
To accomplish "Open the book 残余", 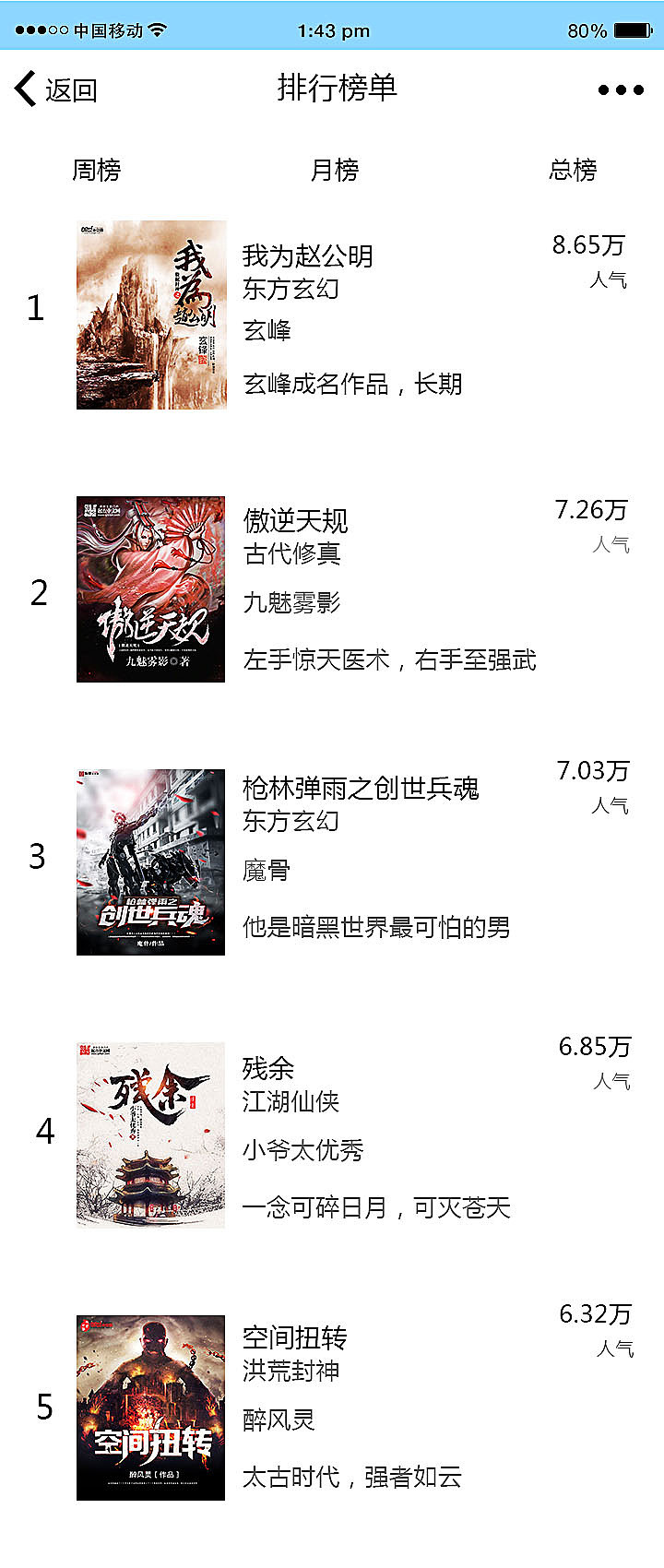I will point(268,1069).
